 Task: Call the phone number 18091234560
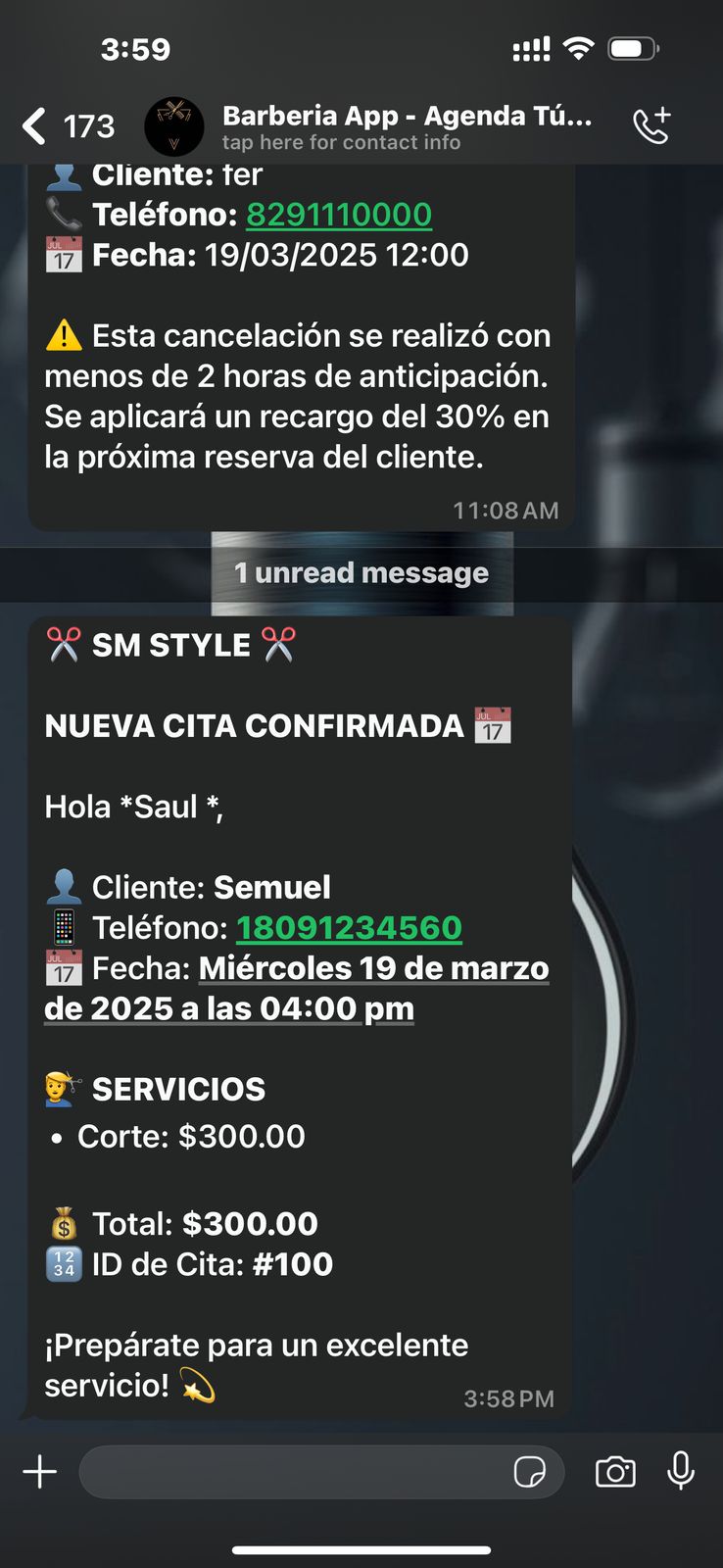pos(350,927)
